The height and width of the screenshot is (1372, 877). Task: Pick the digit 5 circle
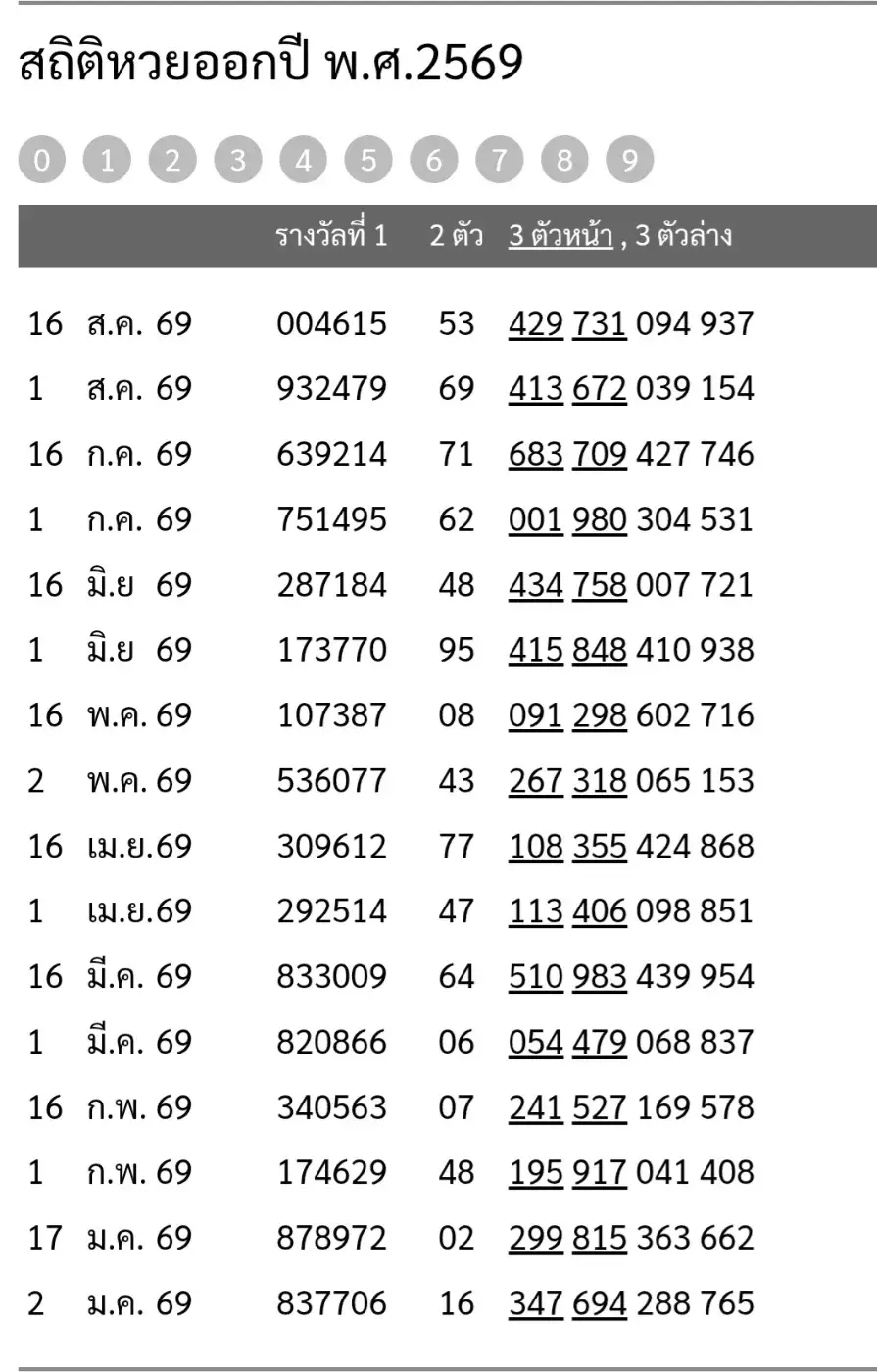click(x=368, y=160)
